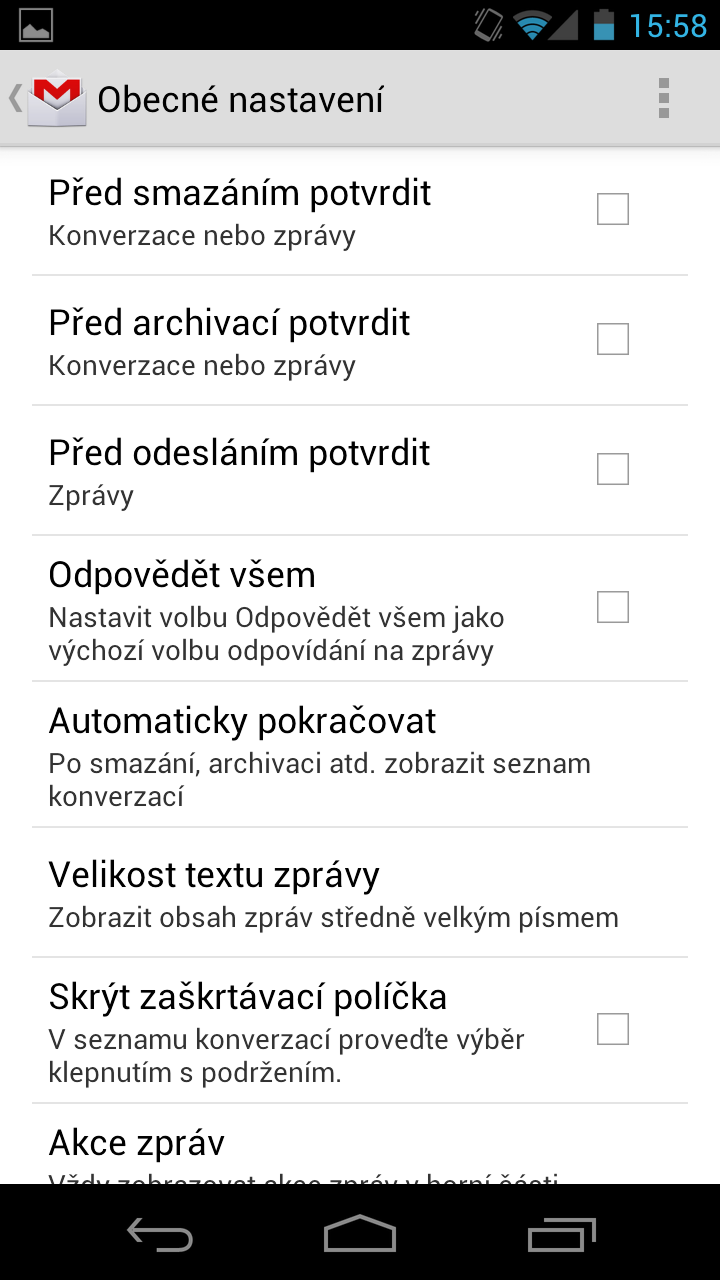The image size is (720, 1280).
Task: Toggle 'Skrýt zaškrtávací políčka' setting
Action: point(612,1028)
